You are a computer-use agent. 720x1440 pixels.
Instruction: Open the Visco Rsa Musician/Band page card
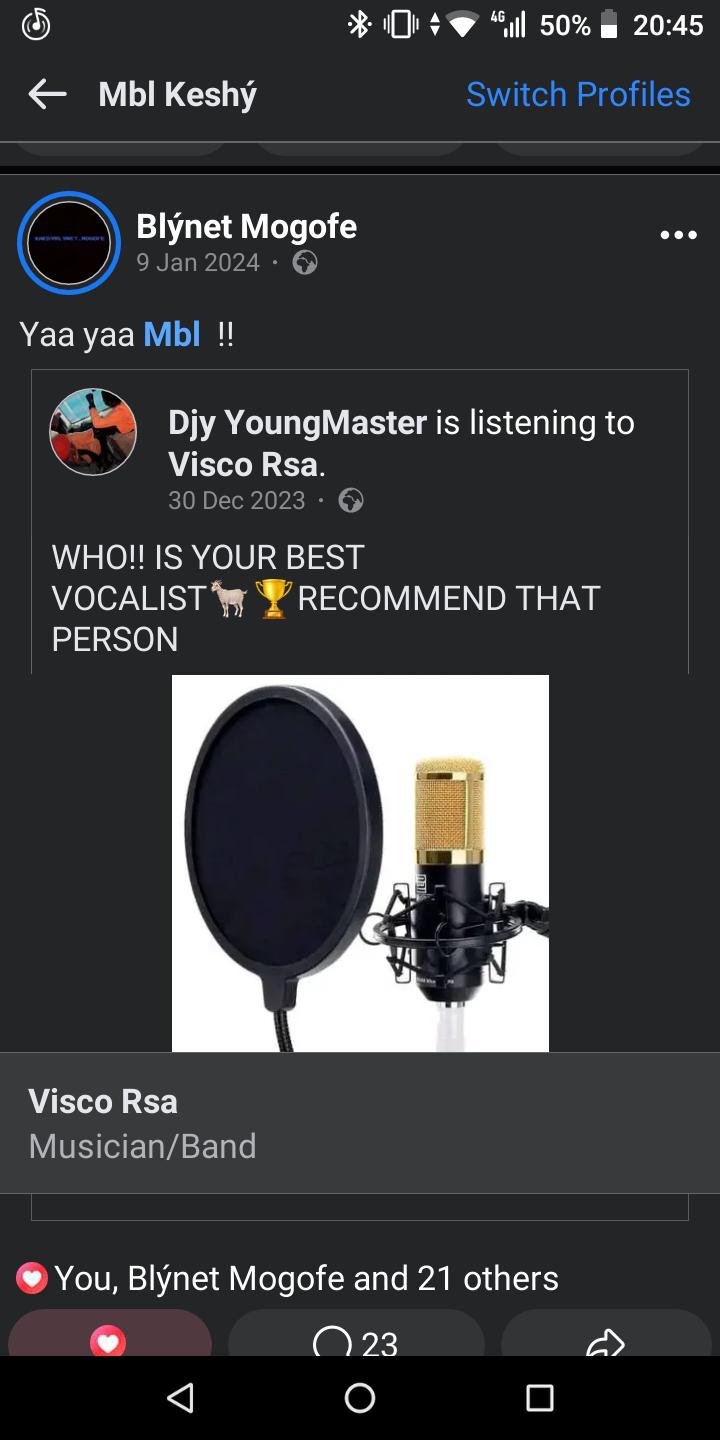coord(360,1122)
